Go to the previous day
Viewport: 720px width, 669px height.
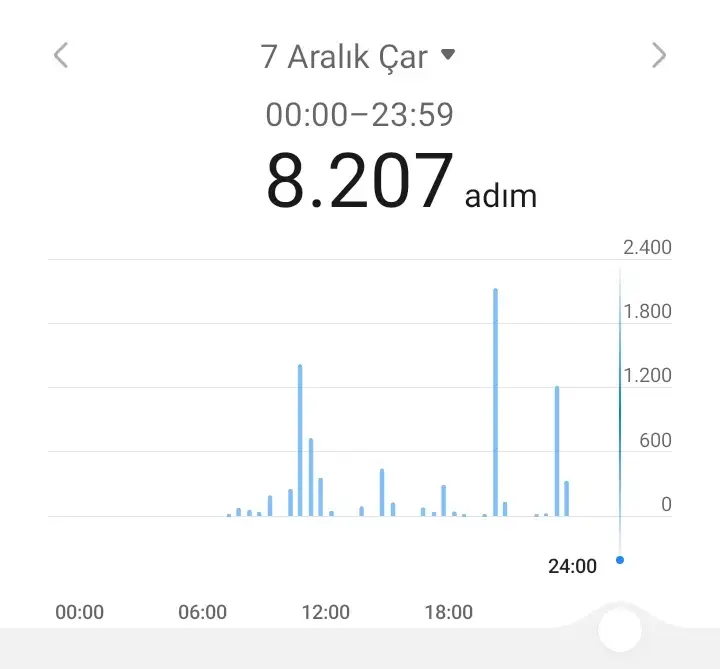pos(61,55)
